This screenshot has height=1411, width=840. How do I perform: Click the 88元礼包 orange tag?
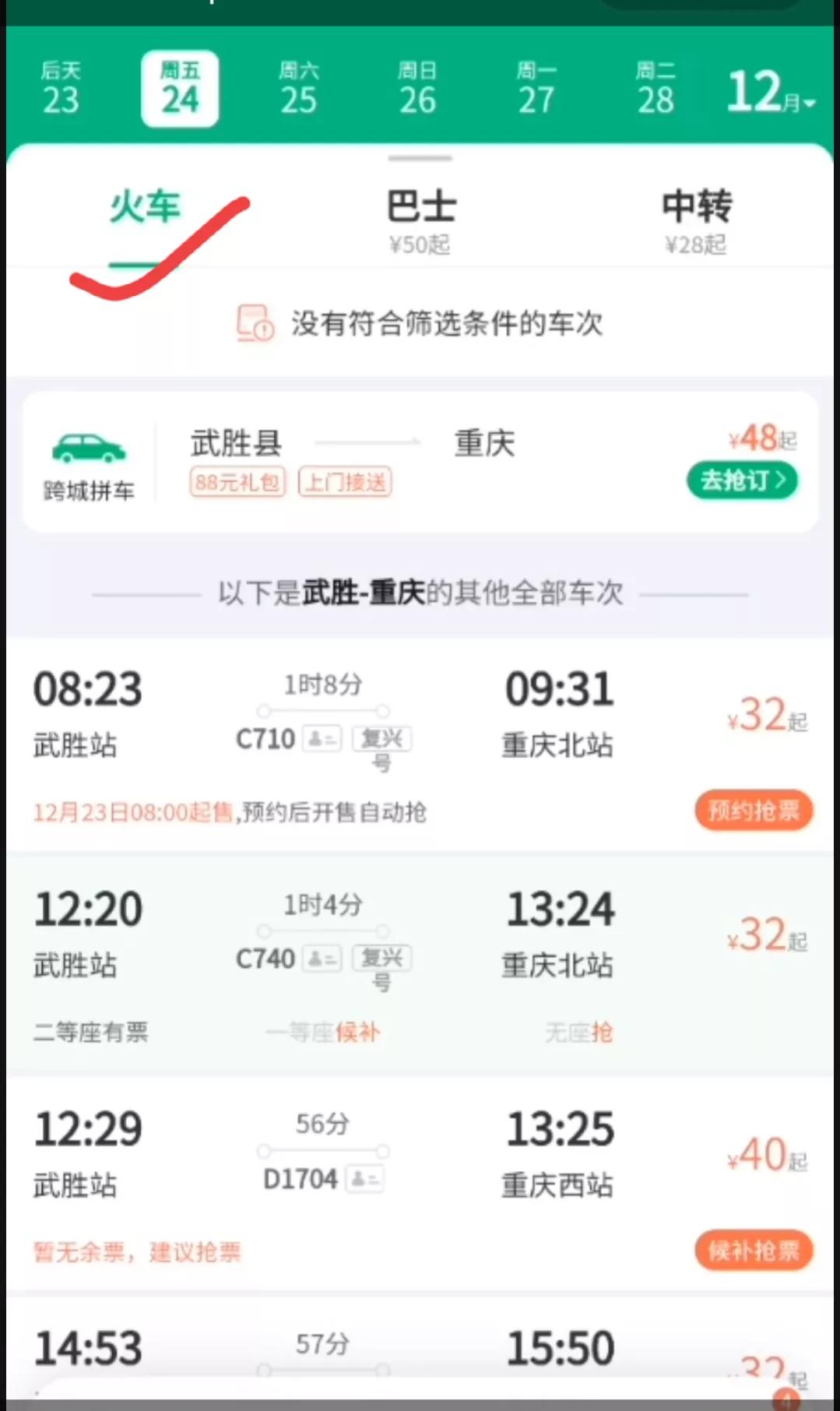click(x=237, y=482)
